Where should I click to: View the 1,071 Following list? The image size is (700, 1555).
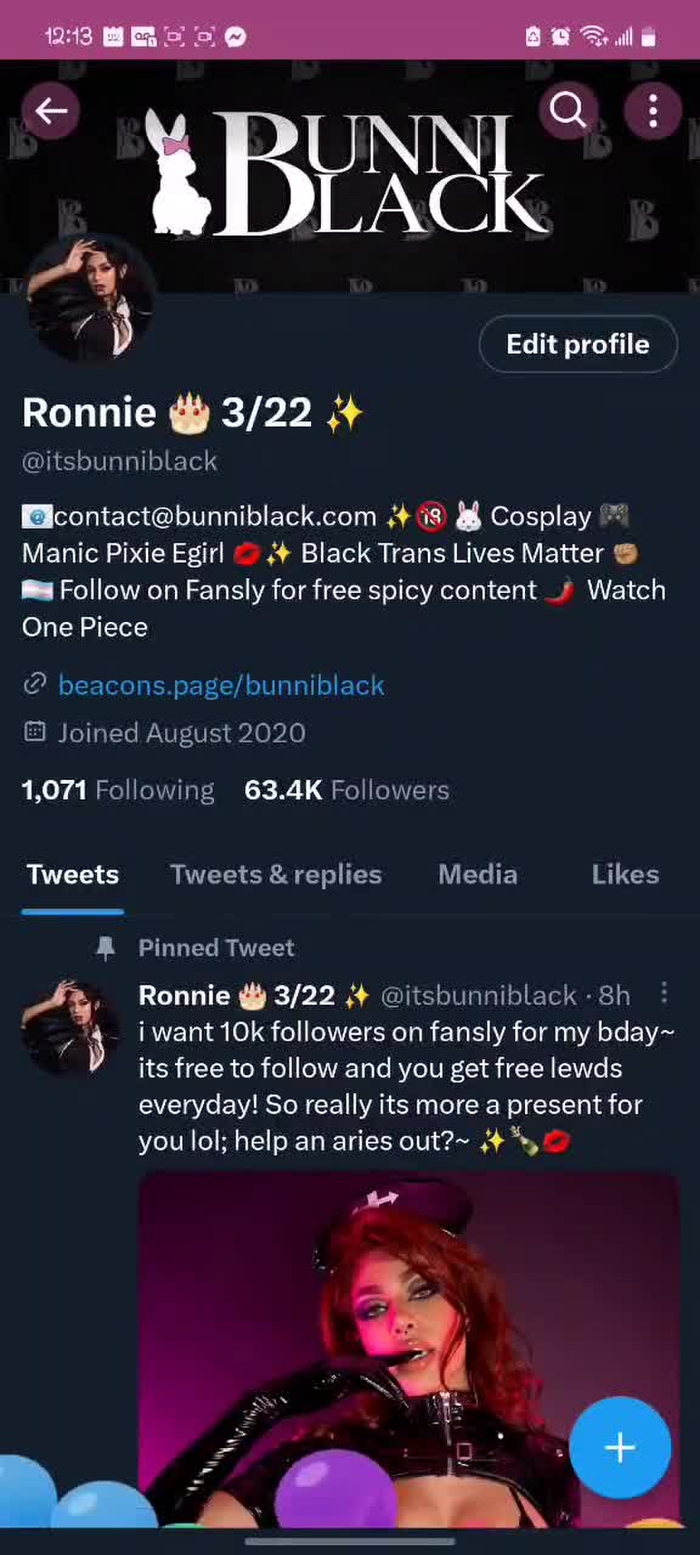[118, 790]
